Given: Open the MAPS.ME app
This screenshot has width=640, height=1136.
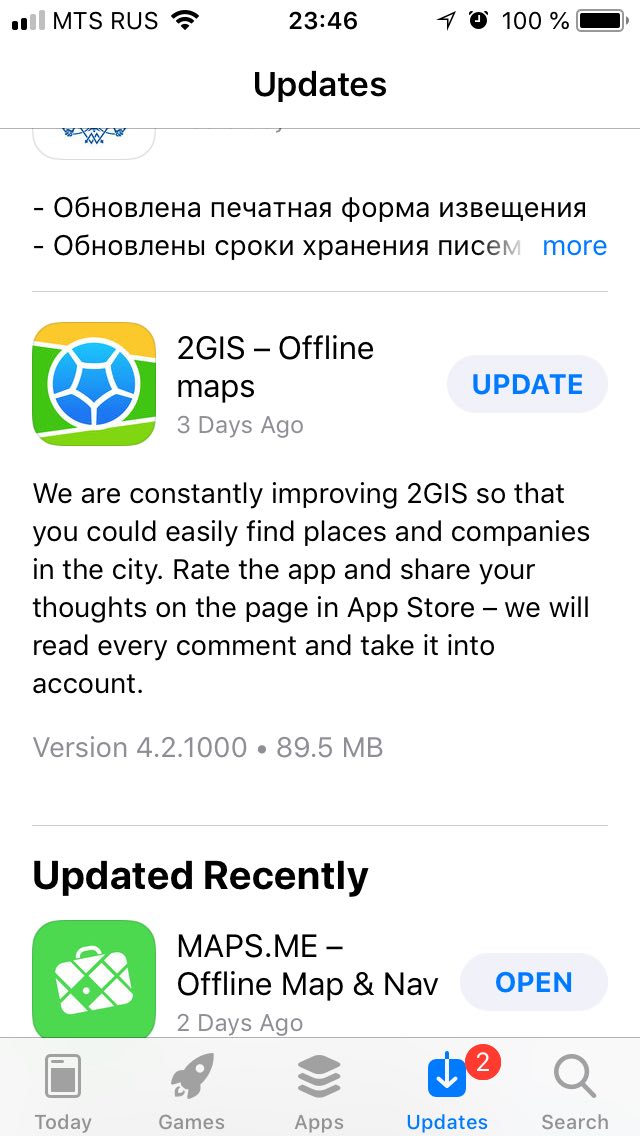Looking at the screenshot, I should pyautogui.click(x=533, y=982).
